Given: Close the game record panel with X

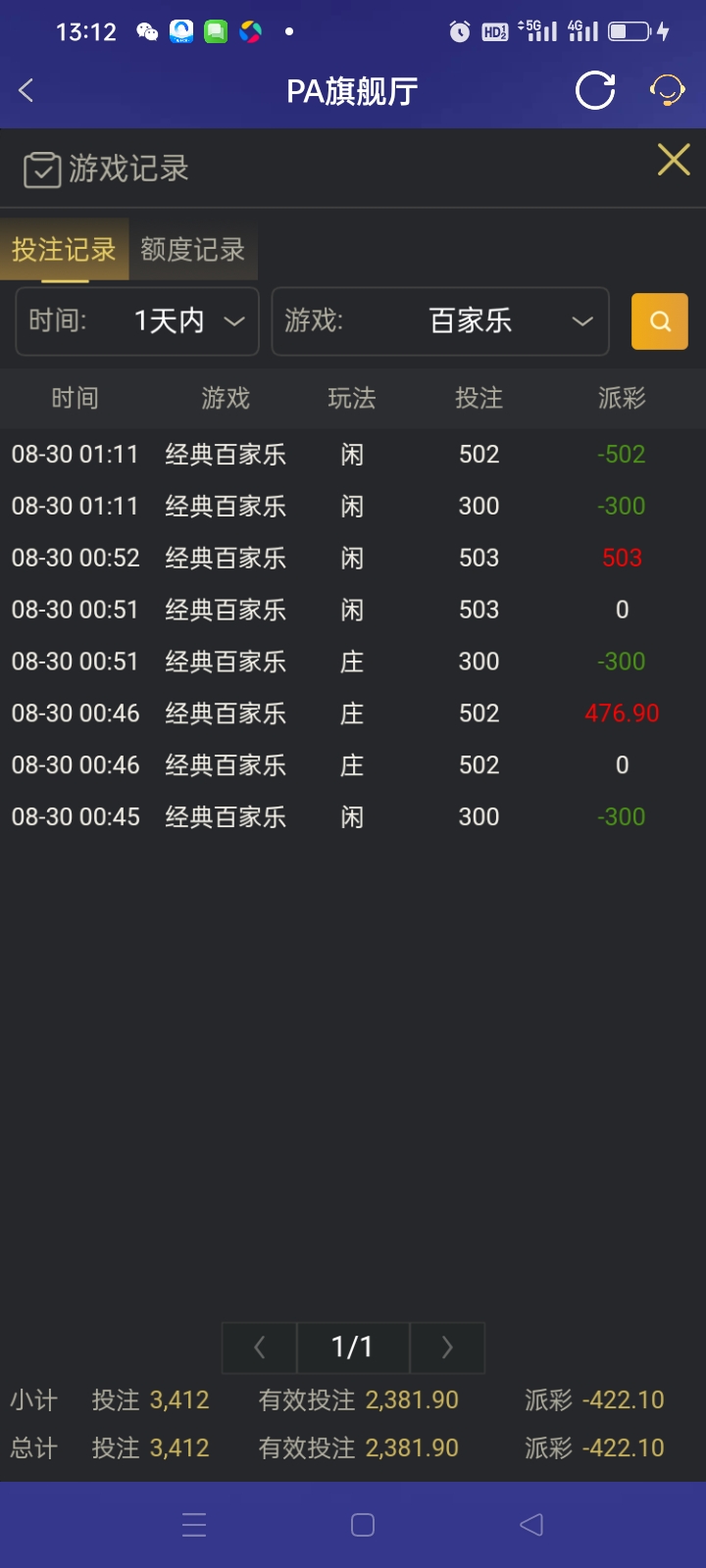Looking at the screenshot, I should pos(673,160).
